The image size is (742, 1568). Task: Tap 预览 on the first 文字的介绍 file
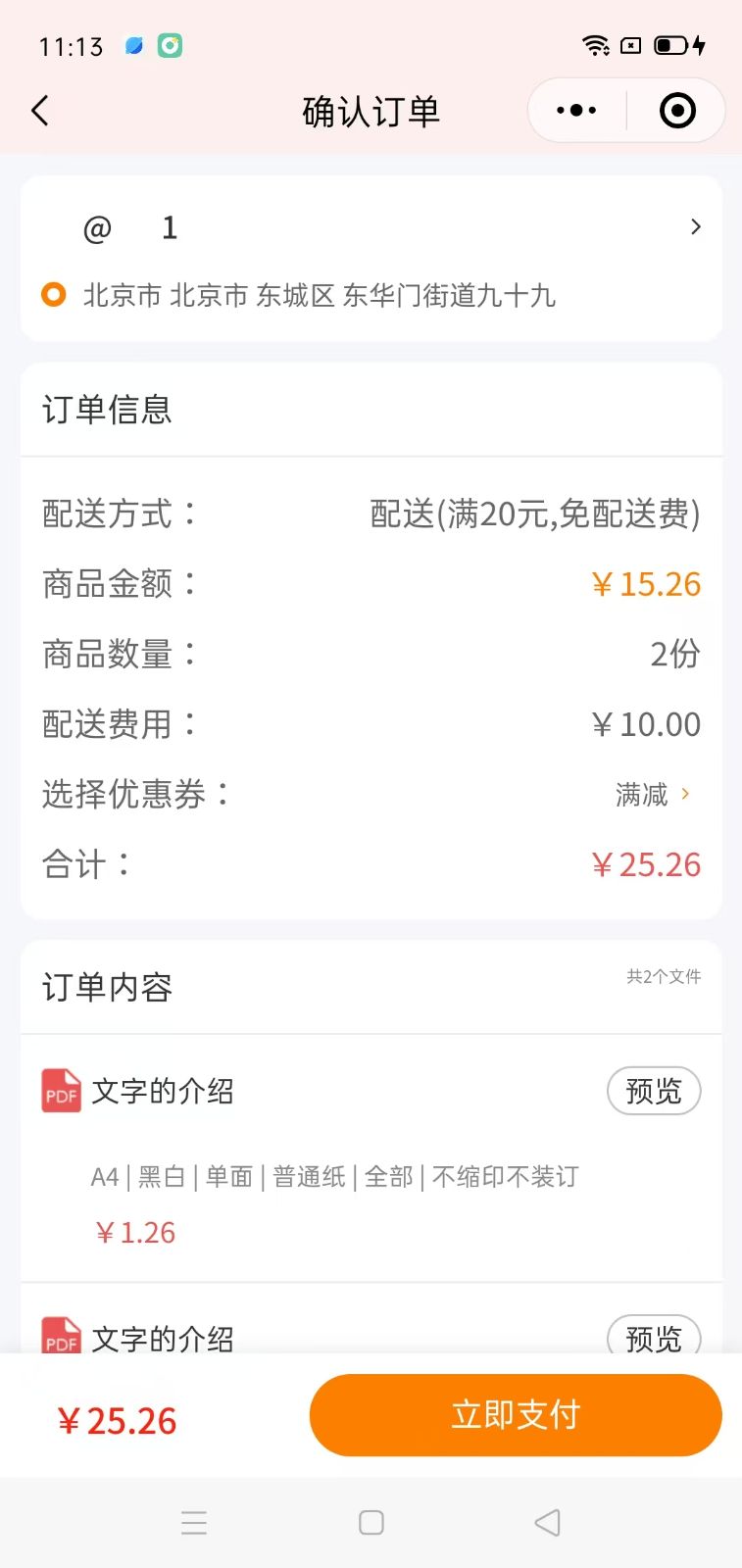tap(654, 1091)
